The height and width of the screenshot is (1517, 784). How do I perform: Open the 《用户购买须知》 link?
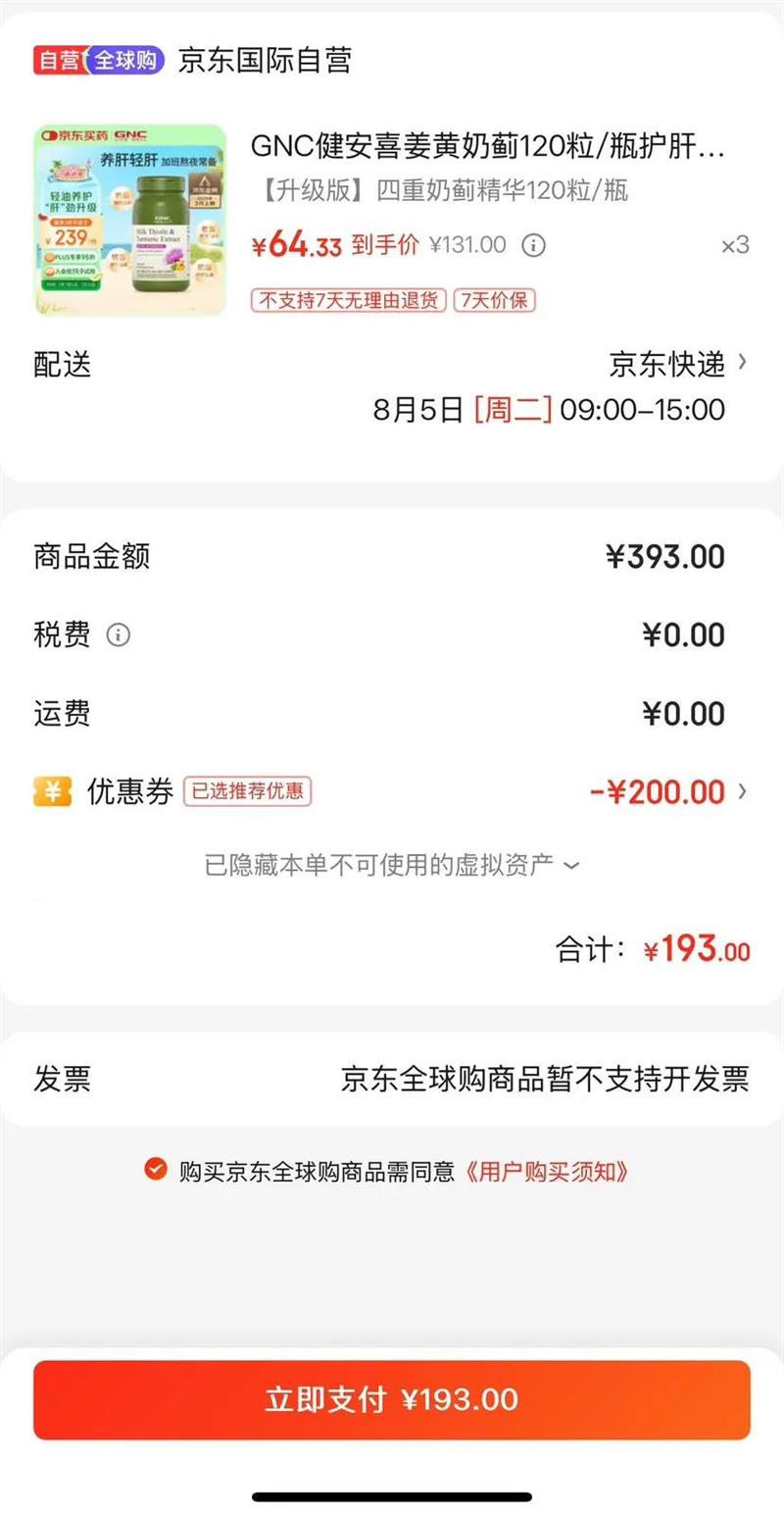(546, 1171)
